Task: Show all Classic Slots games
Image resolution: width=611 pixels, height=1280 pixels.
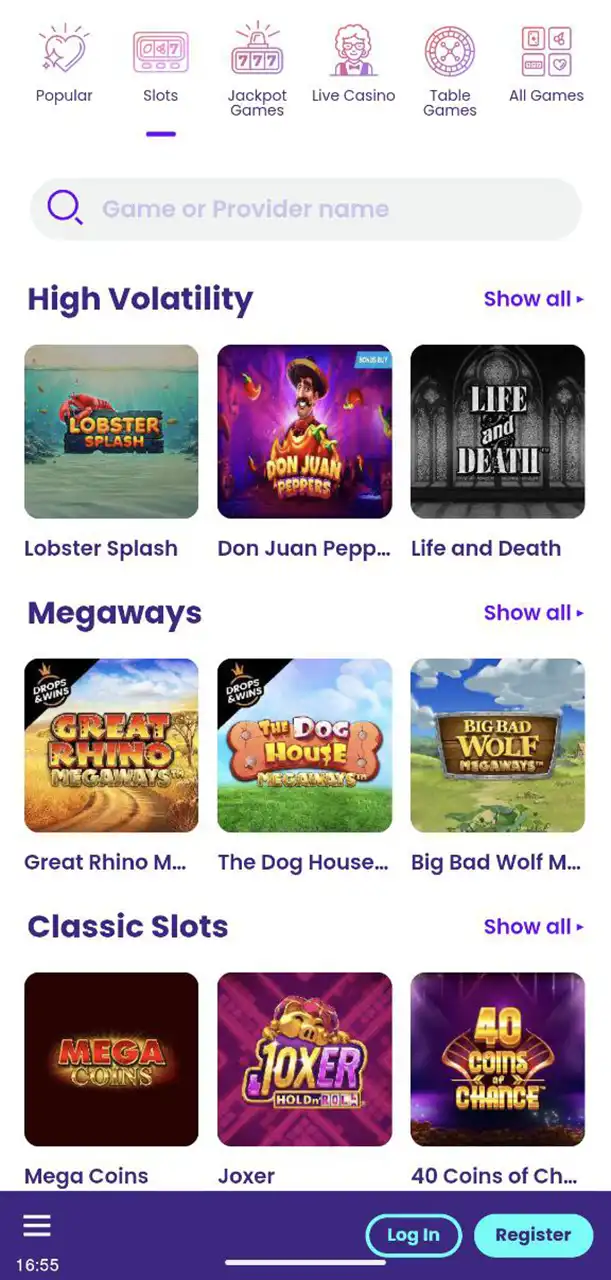Action: (533, 927)
